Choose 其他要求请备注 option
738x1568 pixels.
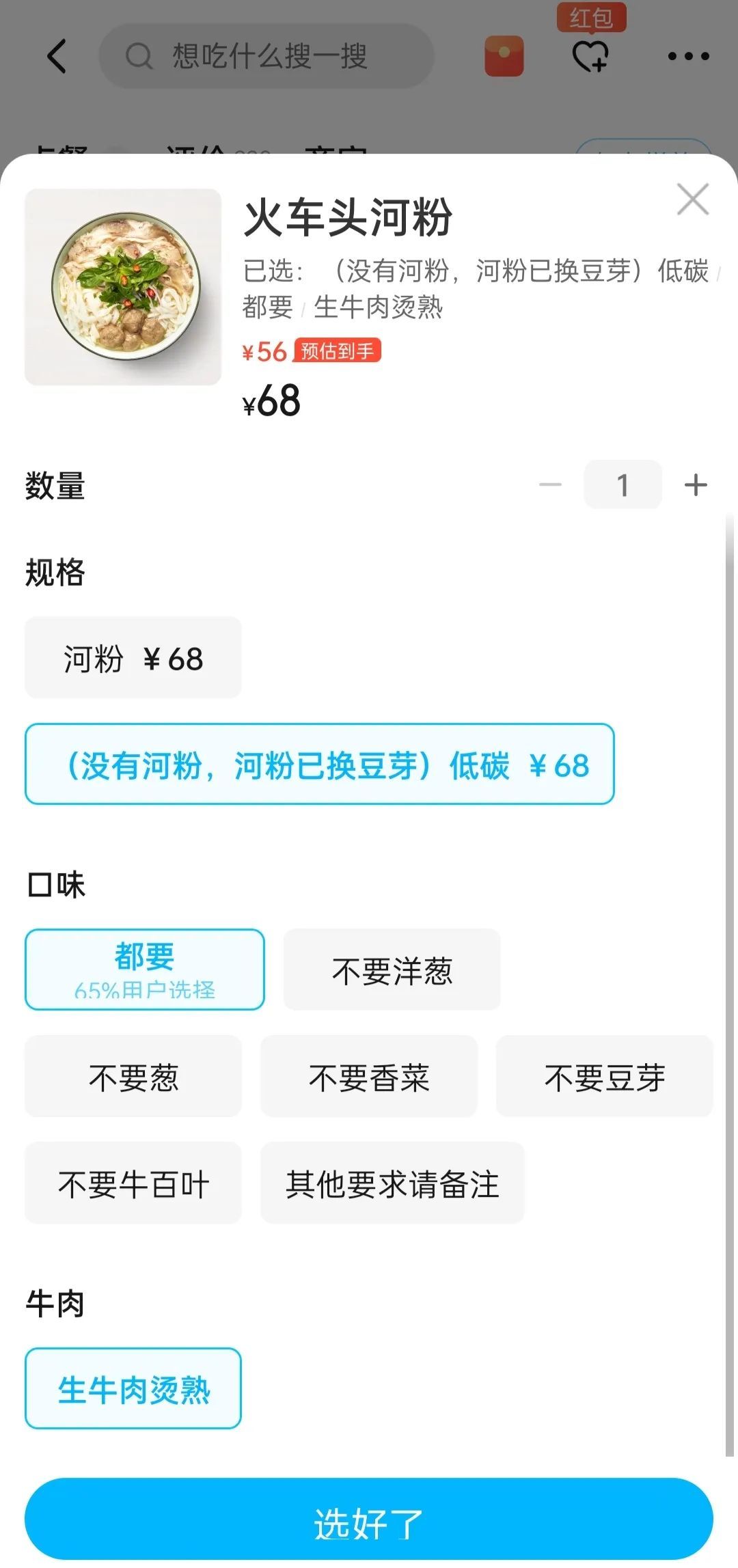(392, 1183)
